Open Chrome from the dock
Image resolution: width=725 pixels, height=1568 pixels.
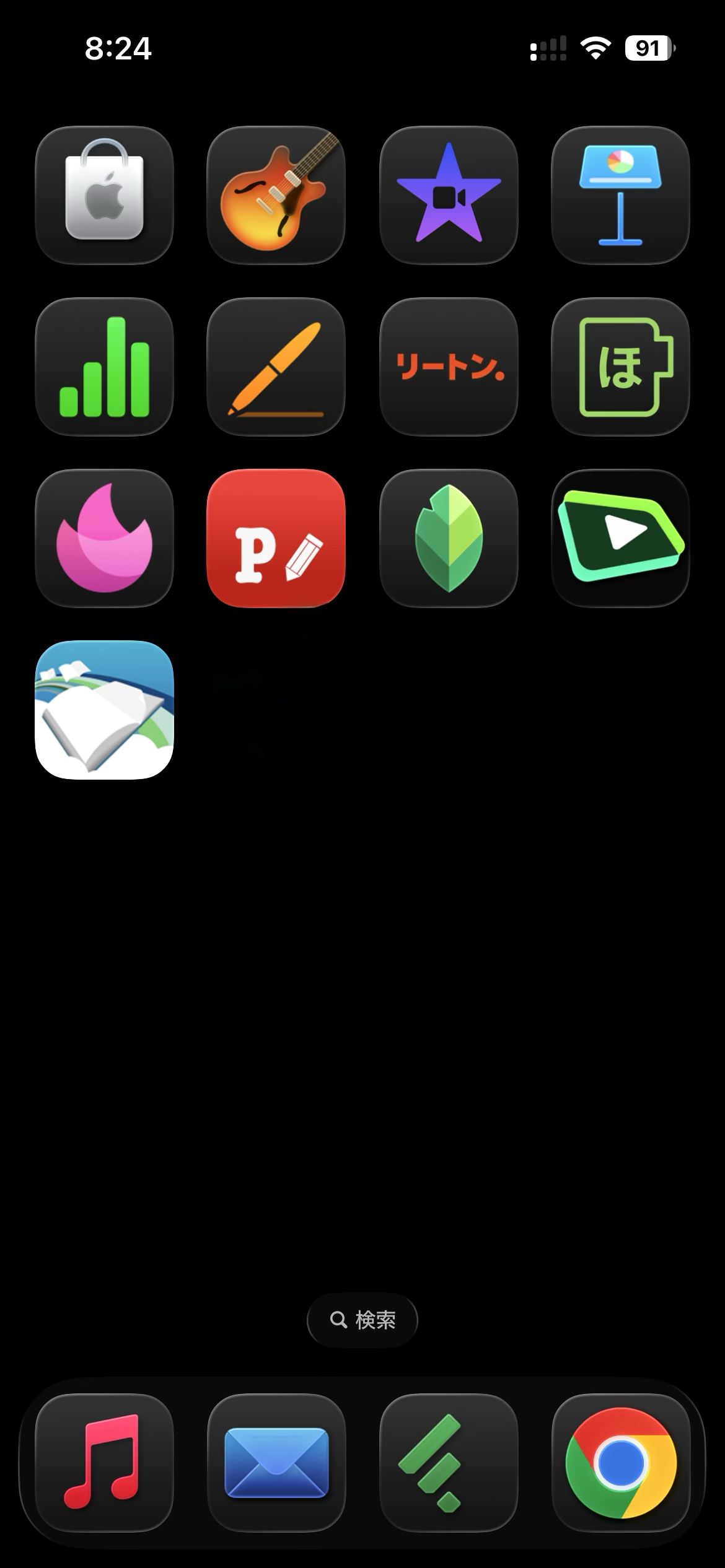pyautogui.click(x=620, y=1463)
